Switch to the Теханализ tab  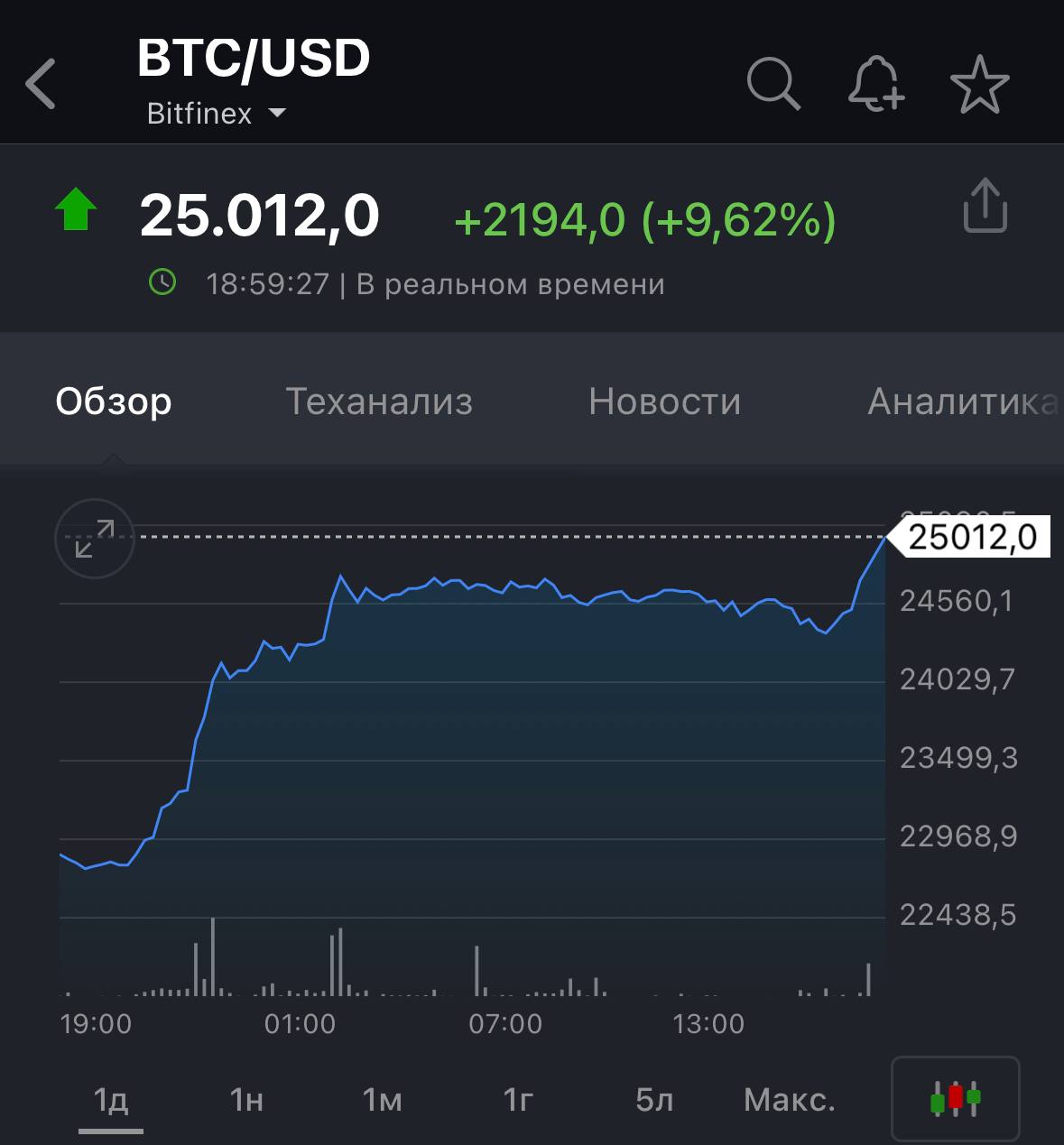coord(379,402)
